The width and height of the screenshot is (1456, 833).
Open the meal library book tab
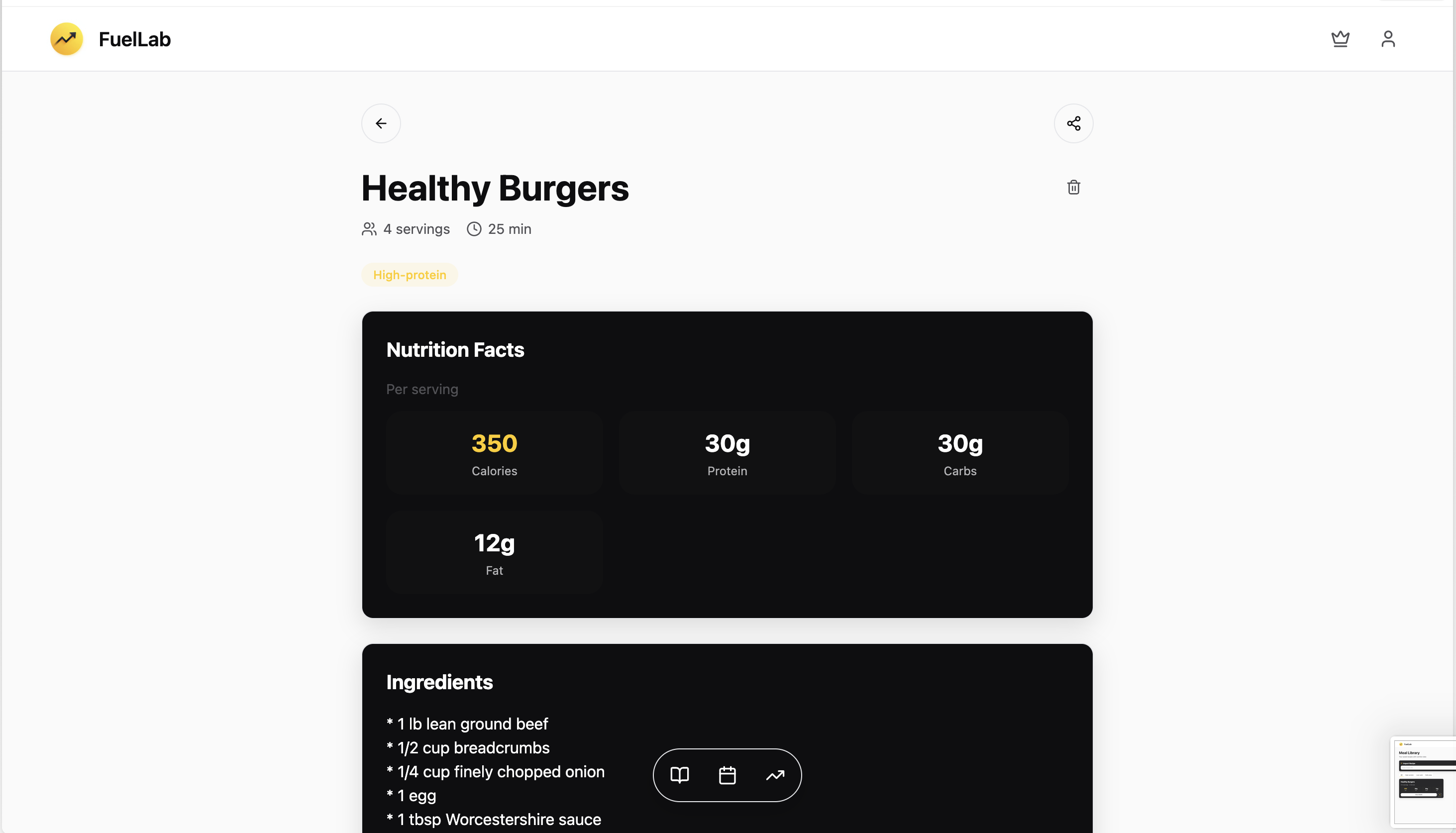(679, 775)
